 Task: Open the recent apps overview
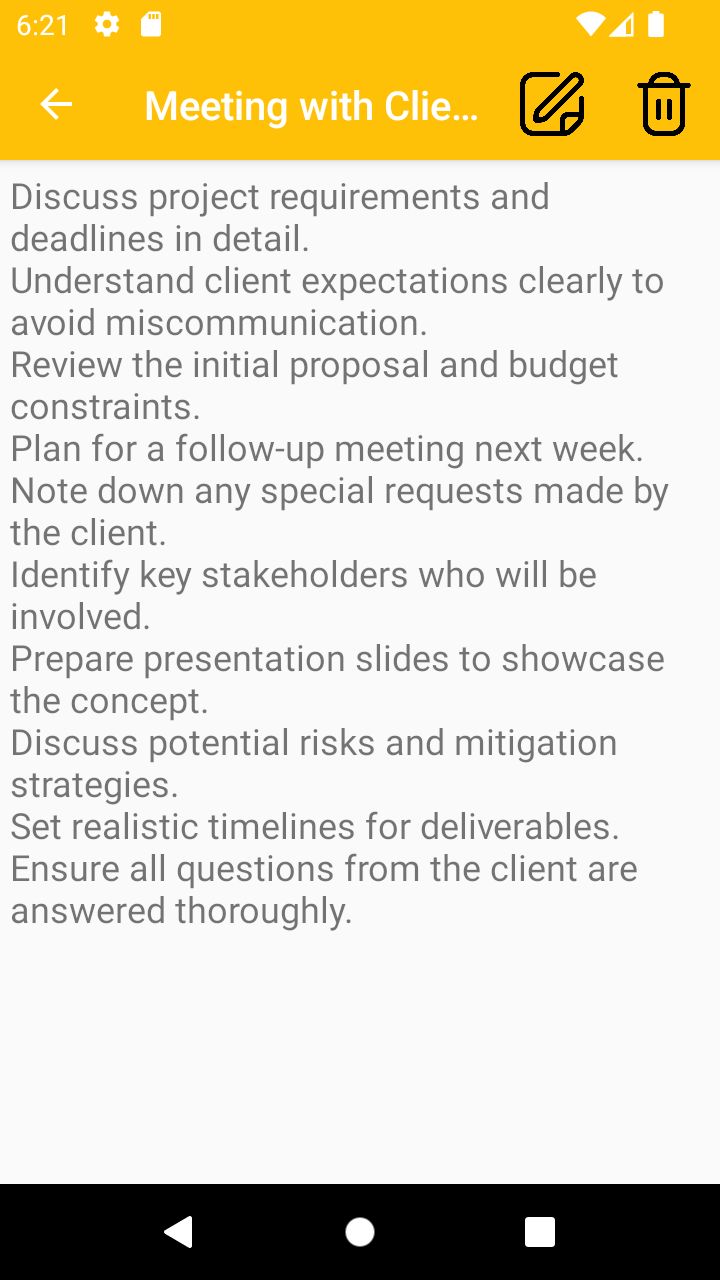pyautogui.click(x=540, y=1232)
